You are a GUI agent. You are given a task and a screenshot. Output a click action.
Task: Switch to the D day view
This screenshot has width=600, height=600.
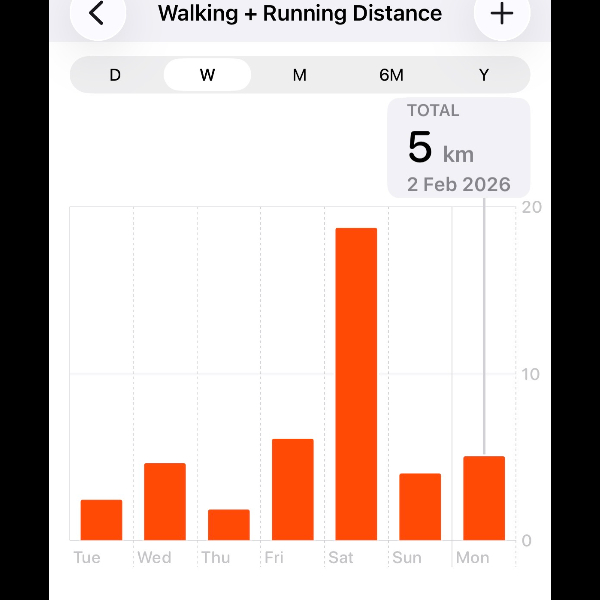point(115,75)
